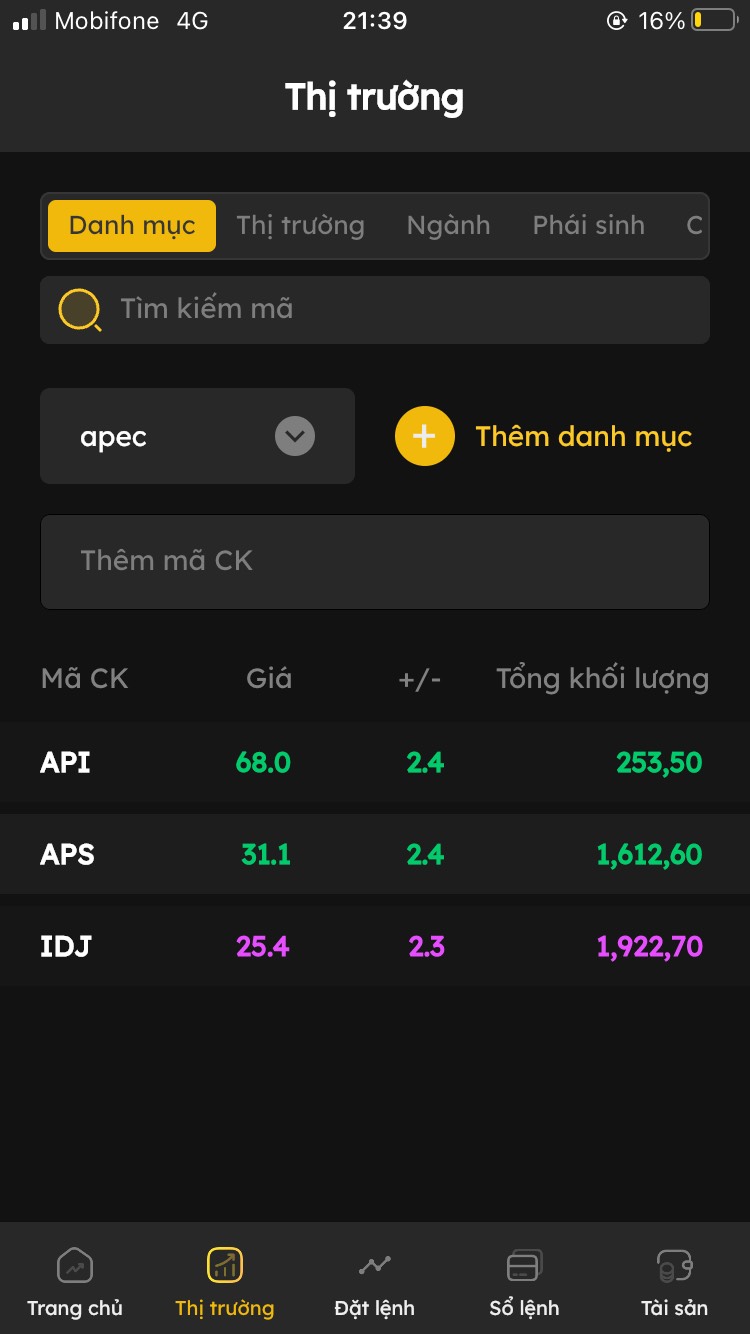Tap the Thị trường bottom navigation item
This screenshot has height=1334, width=750.
click(225, 1282)
